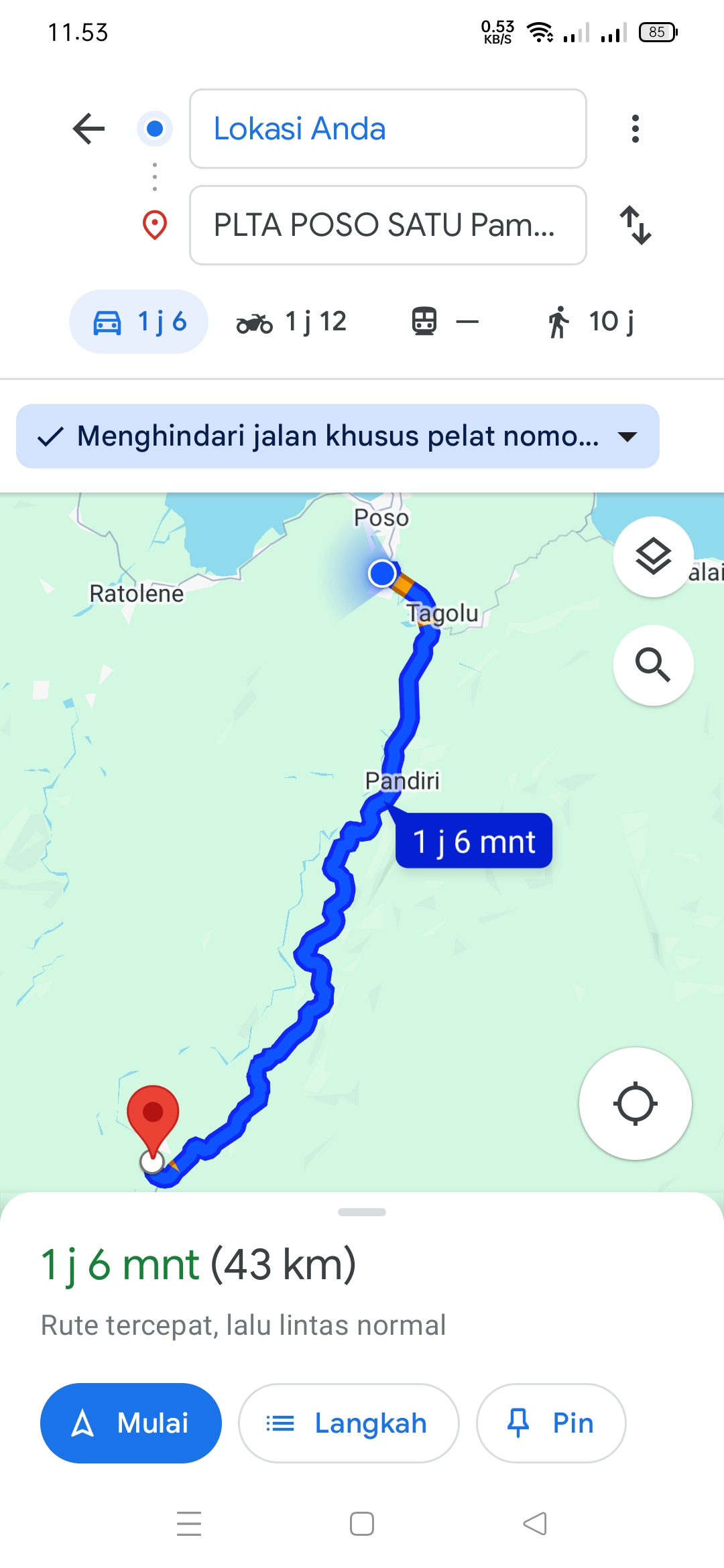Viewport: 724px width, 1568px height.
Task: Go to the system home screen
Action: coord(362,1524)
